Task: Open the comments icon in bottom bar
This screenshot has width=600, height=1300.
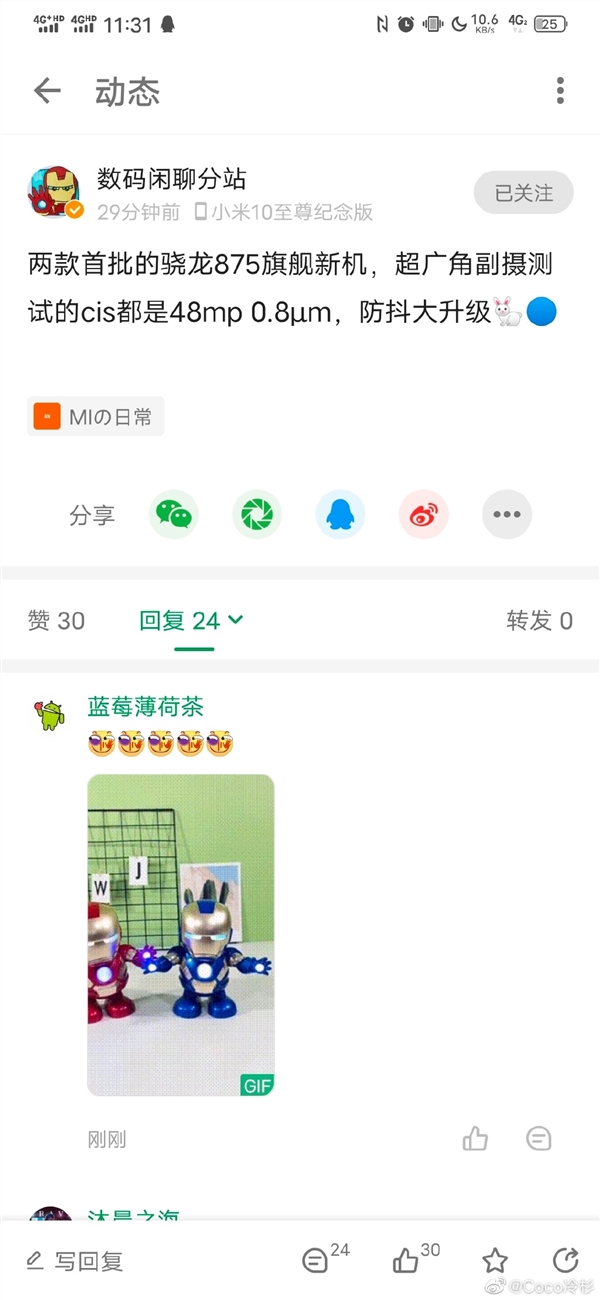Action: click(x=316, y=1261)
